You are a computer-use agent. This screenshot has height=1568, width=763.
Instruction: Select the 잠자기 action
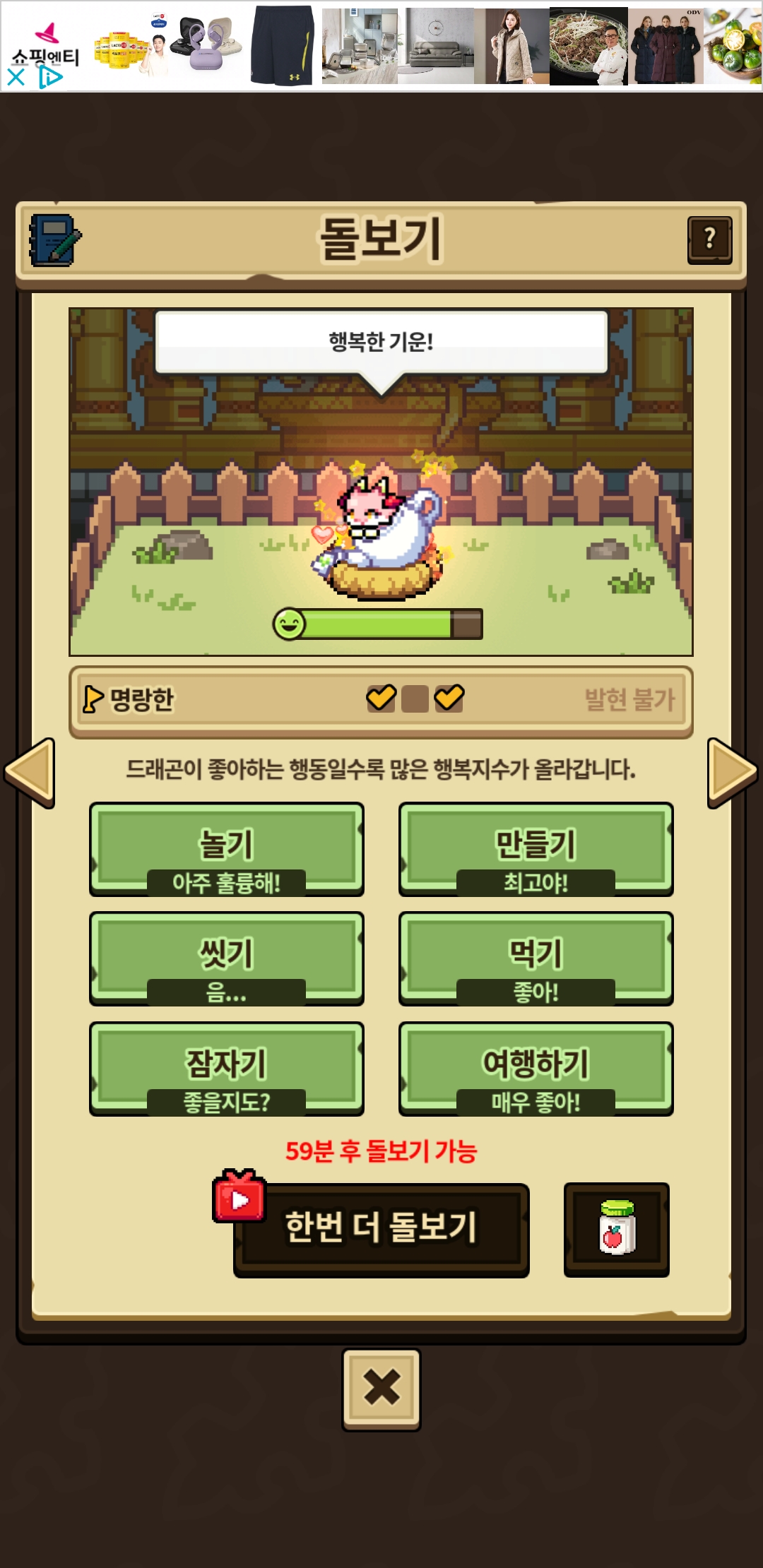tap(226, 1067)
